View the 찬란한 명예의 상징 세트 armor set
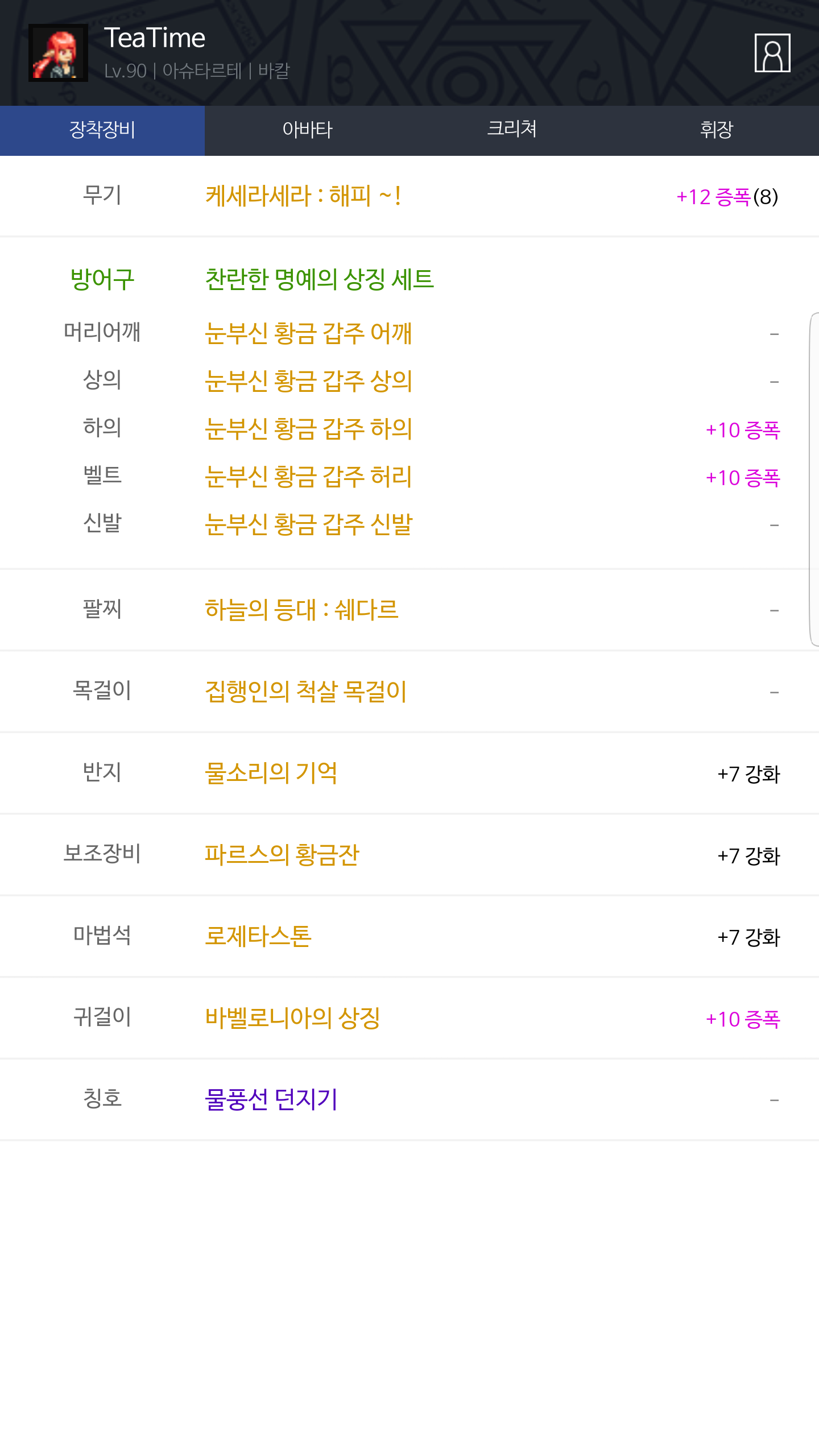The height and width of the screenshot is (1456, 819). click(319, 279)
